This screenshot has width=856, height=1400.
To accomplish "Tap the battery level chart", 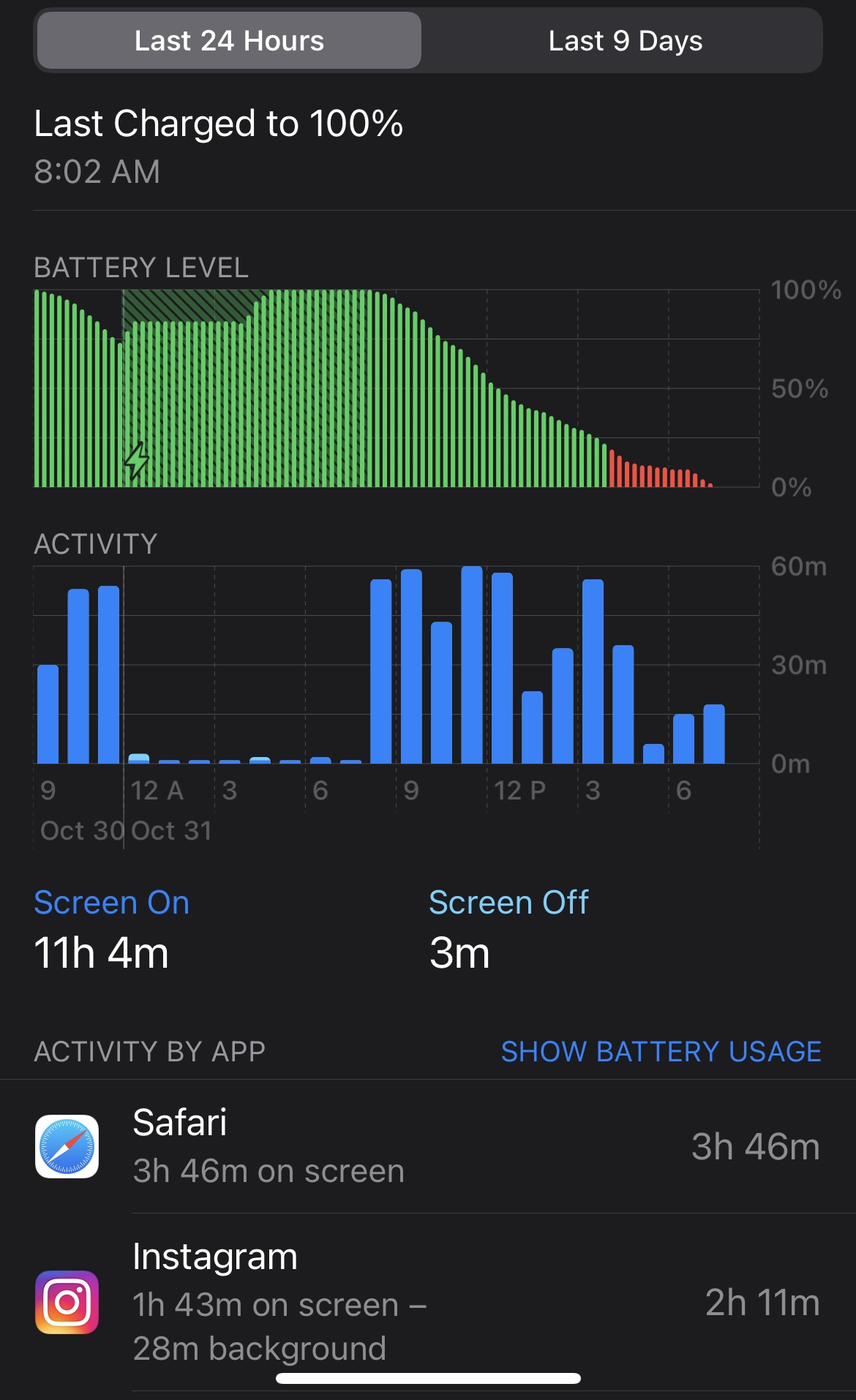I will (x=397, y=388).
